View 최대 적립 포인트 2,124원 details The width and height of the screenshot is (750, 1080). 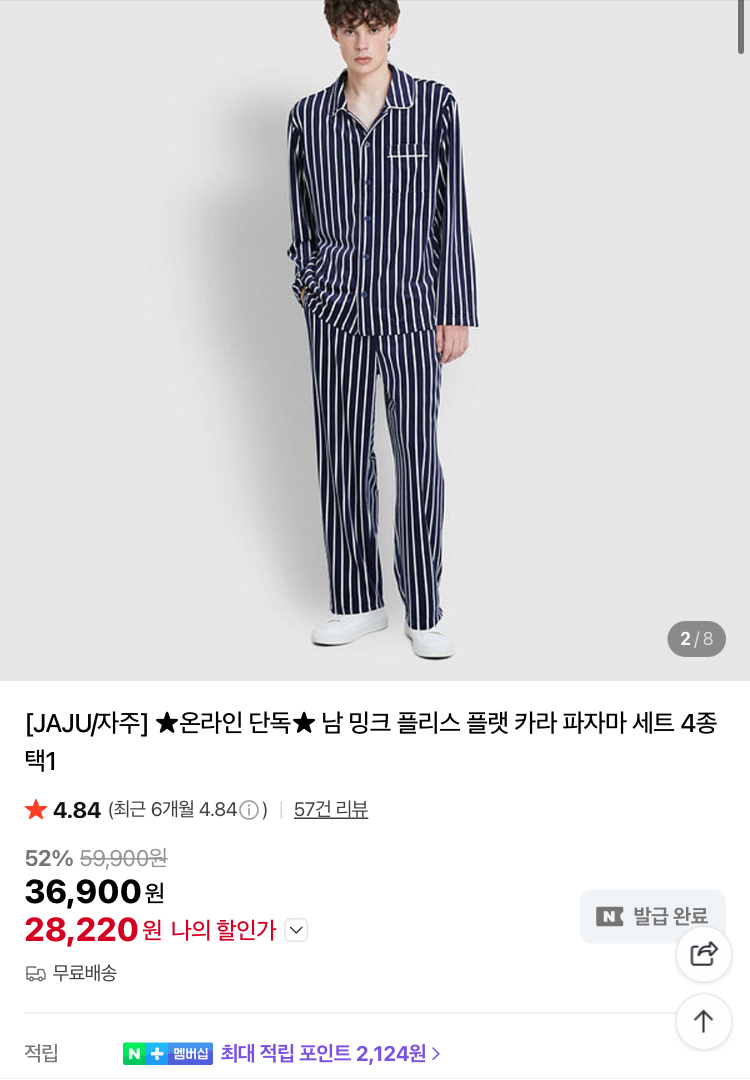point(330,1053)
